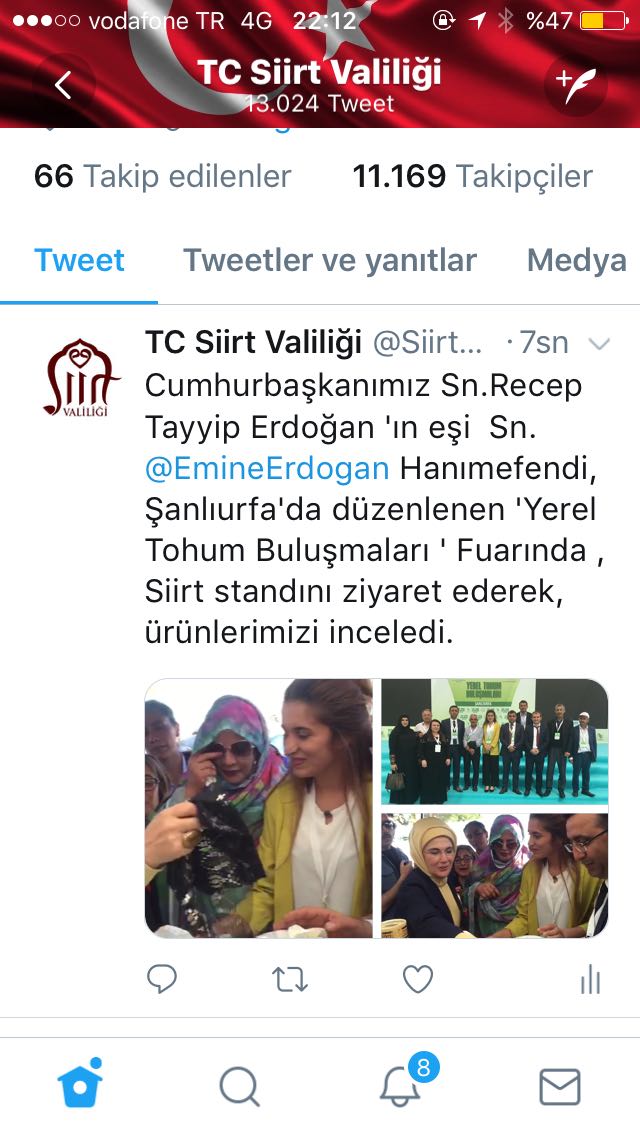Screen dimensions: 640x1136
Task: Go back using the header arrow
Action: click(x=64, y=85)
